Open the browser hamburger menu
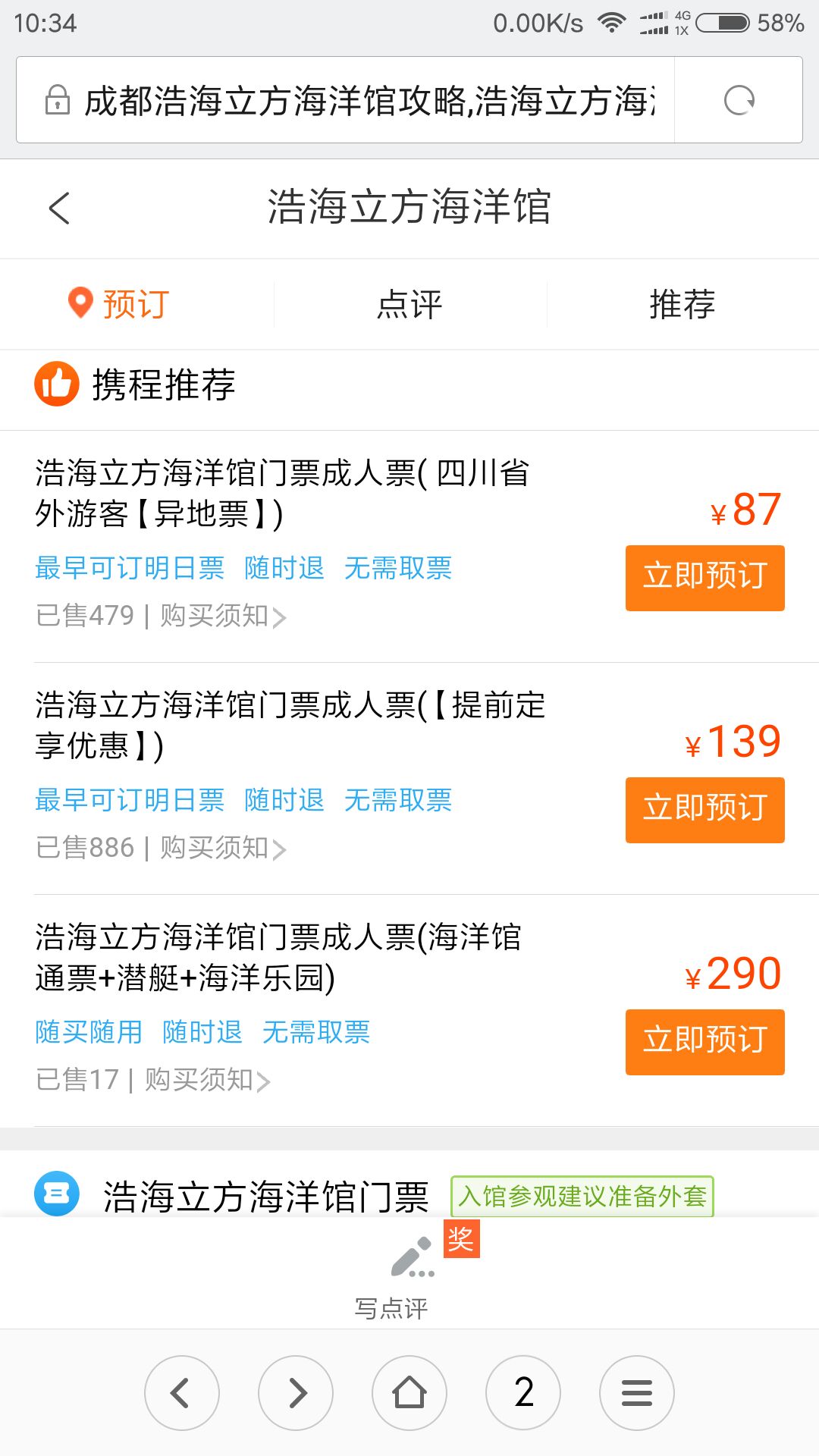 pyautogui.click(x=637, y=1393)
